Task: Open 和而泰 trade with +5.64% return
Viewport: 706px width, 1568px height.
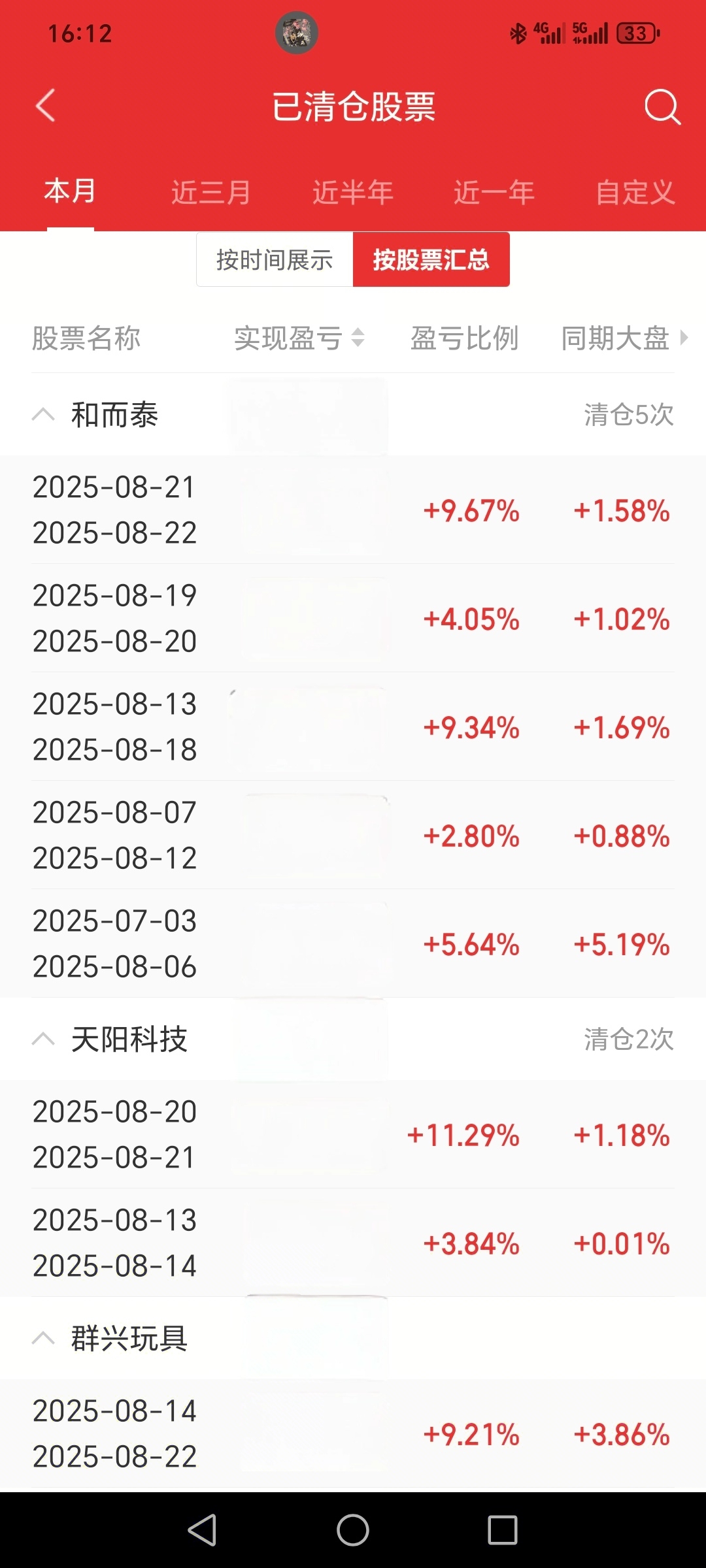Action: click(353, 943)
